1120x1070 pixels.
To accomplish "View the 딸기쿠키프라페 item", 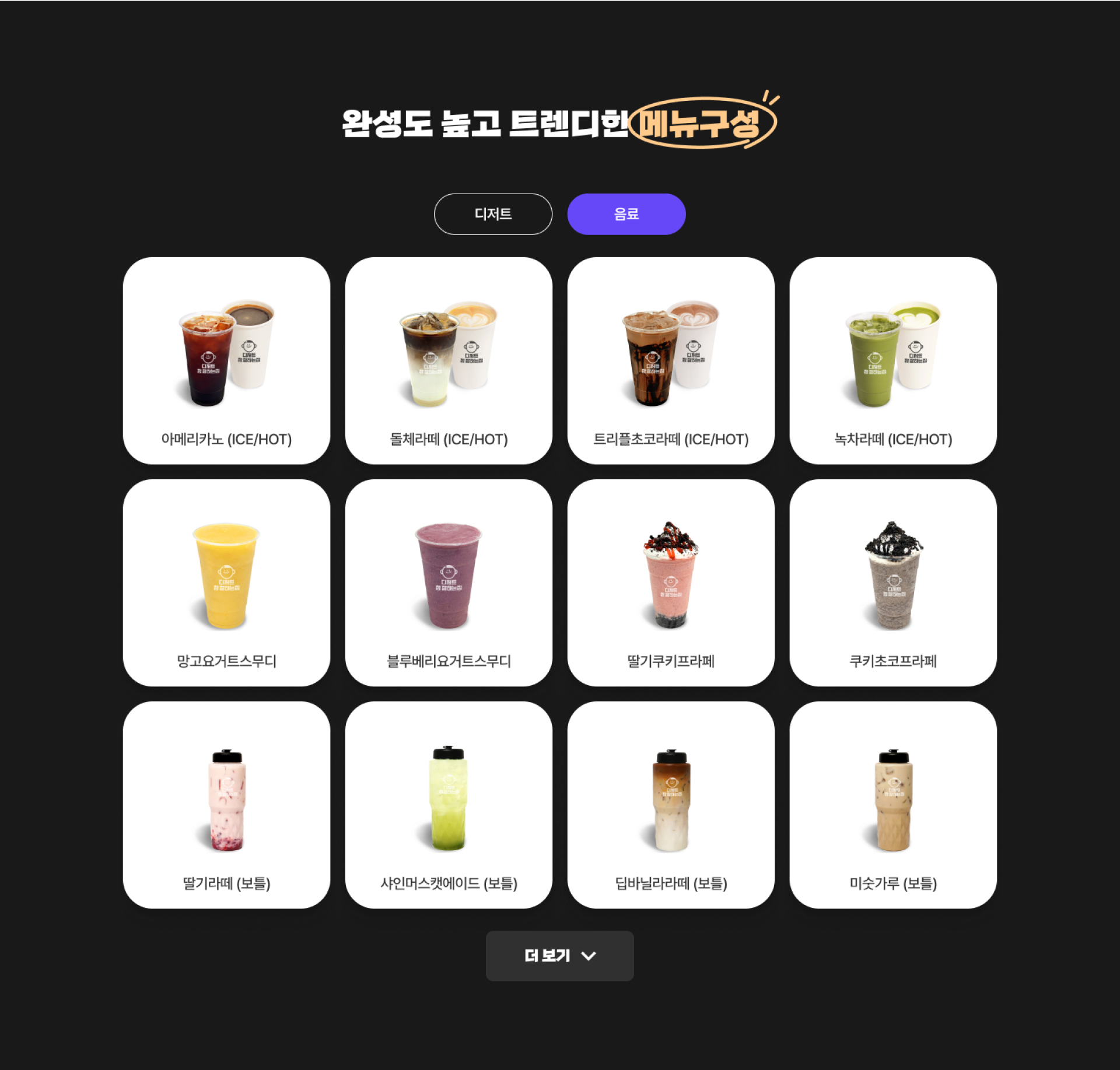I will [671, 583].
